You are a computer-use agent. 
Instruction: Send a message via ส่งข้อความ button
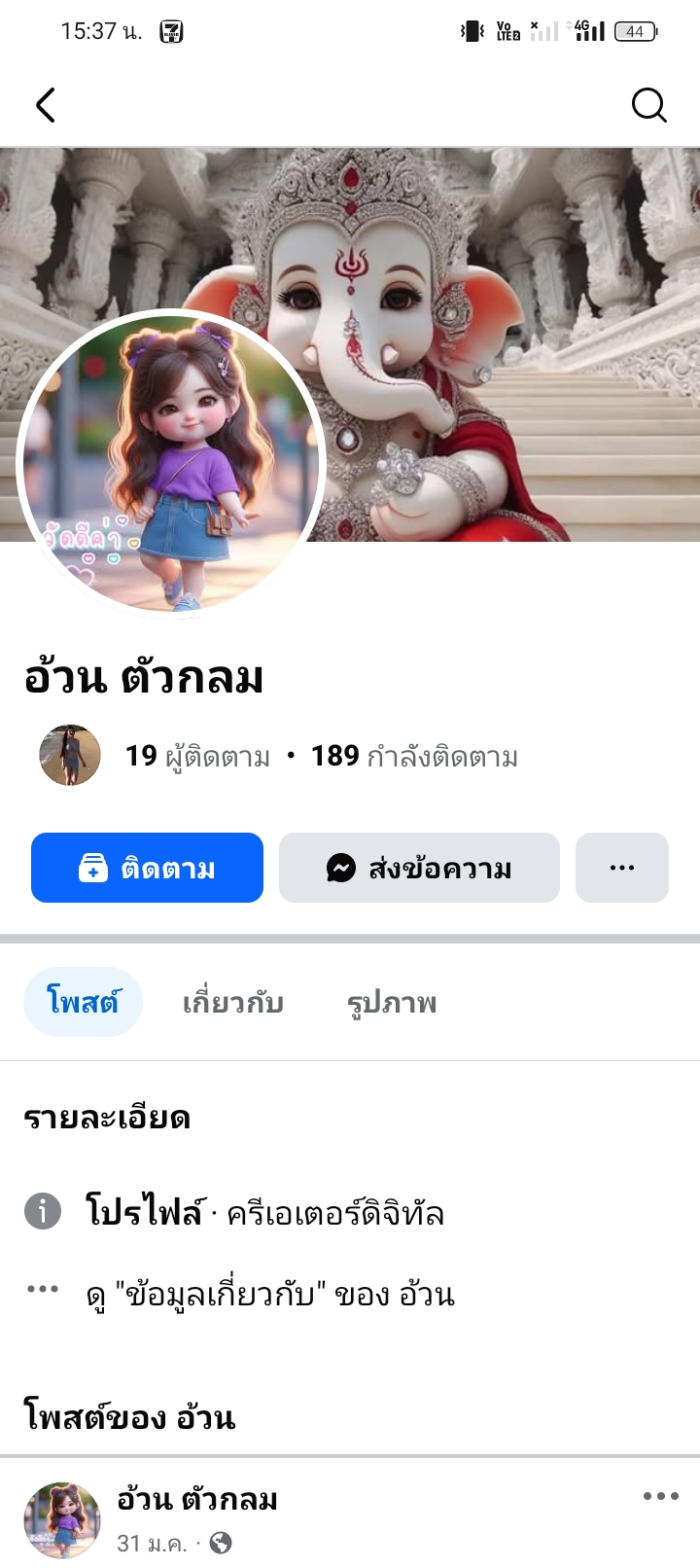pyautogui.click(x=419, y=868)
